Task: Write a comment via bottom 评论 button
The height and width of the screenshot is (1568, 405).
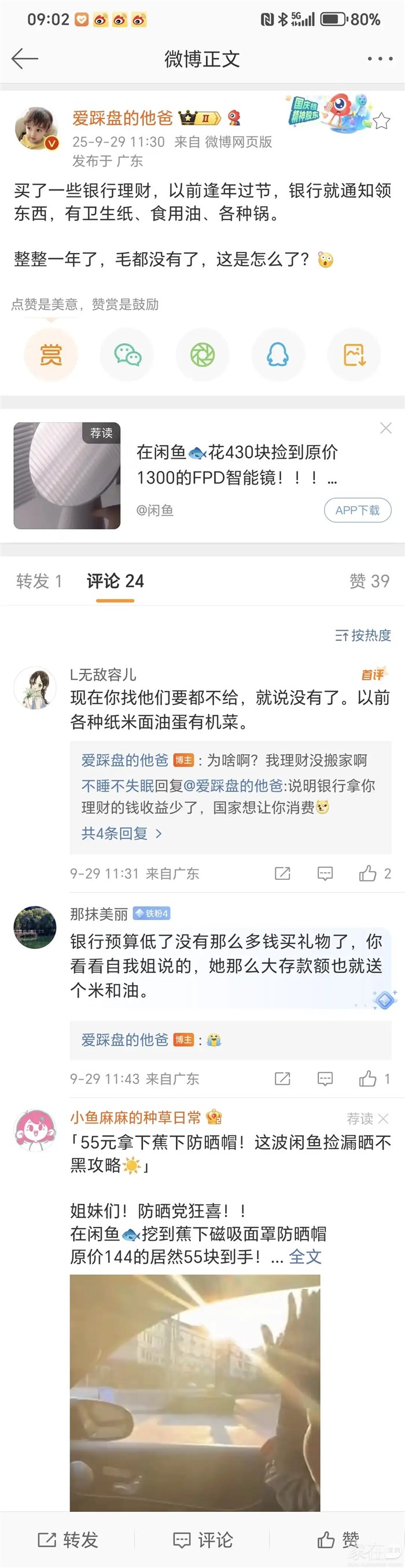Action: [x=203, y=1540]
